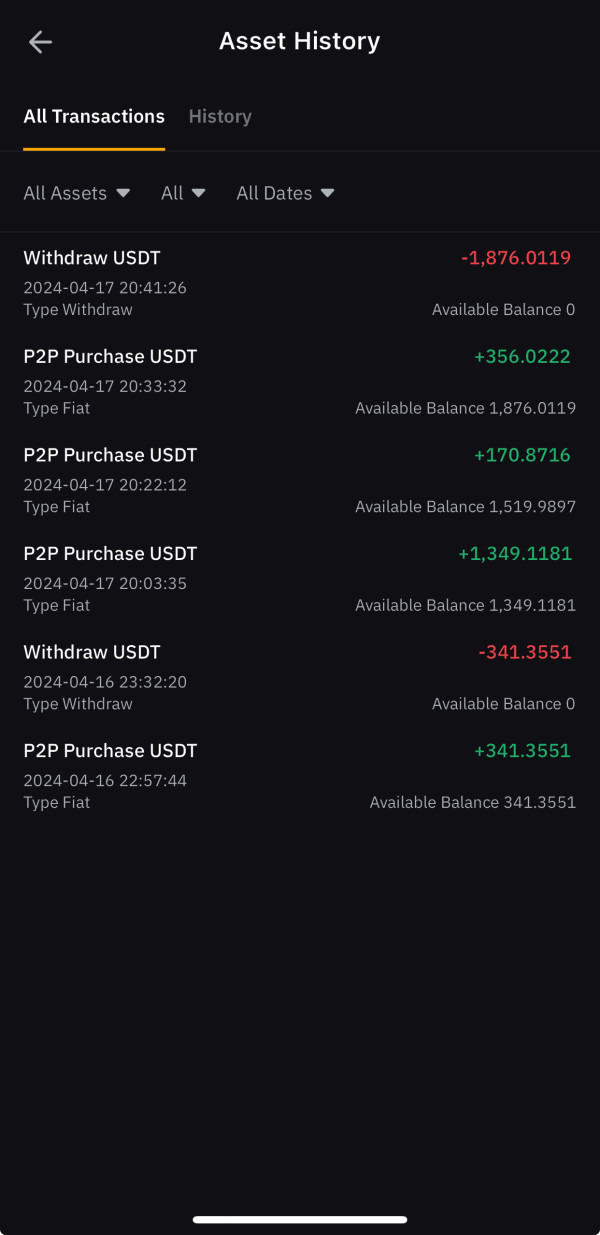Open the All type filter dropdown

[x=183, y=193]
